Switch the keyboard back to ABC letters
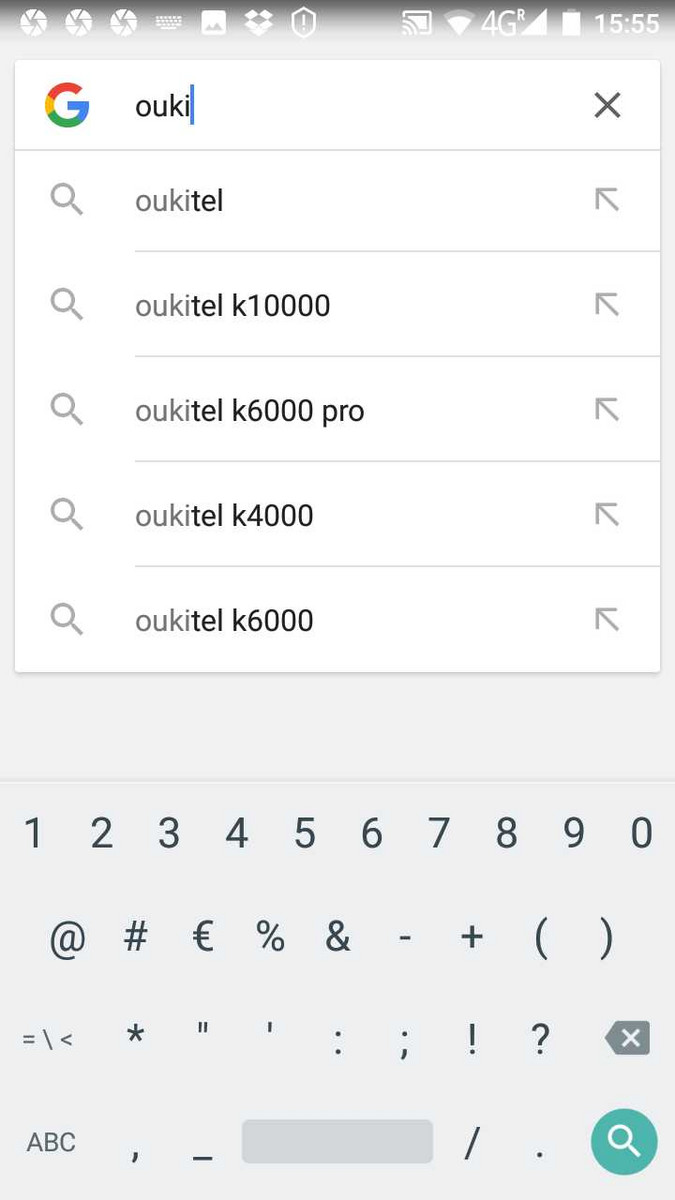 coord(51,1142)
